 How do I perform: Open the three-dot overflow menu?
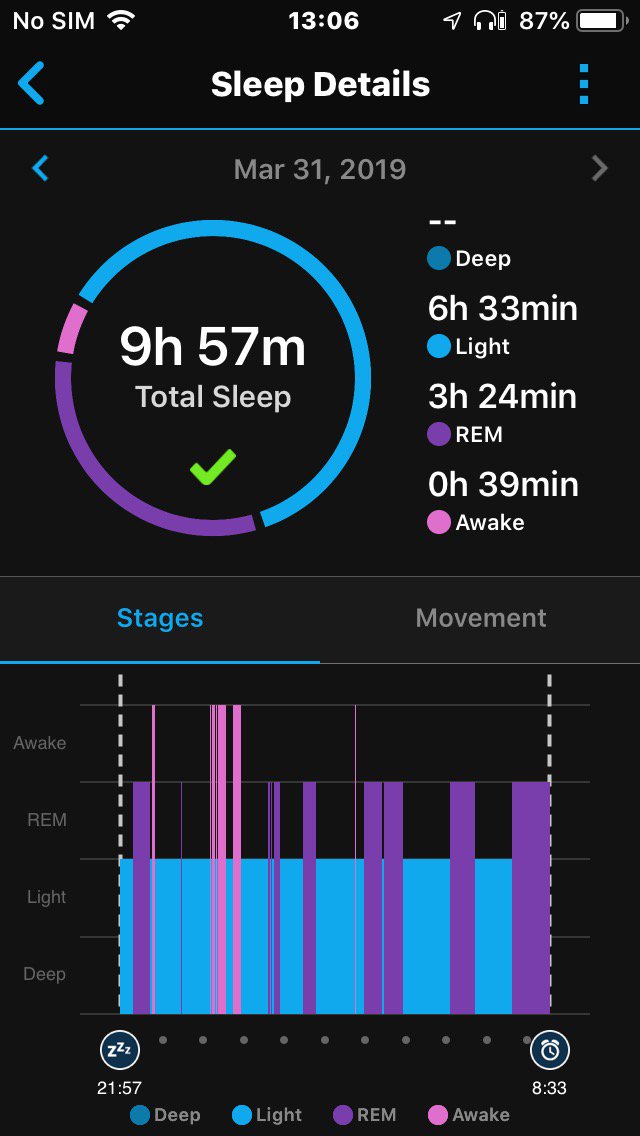pos(584,84)
